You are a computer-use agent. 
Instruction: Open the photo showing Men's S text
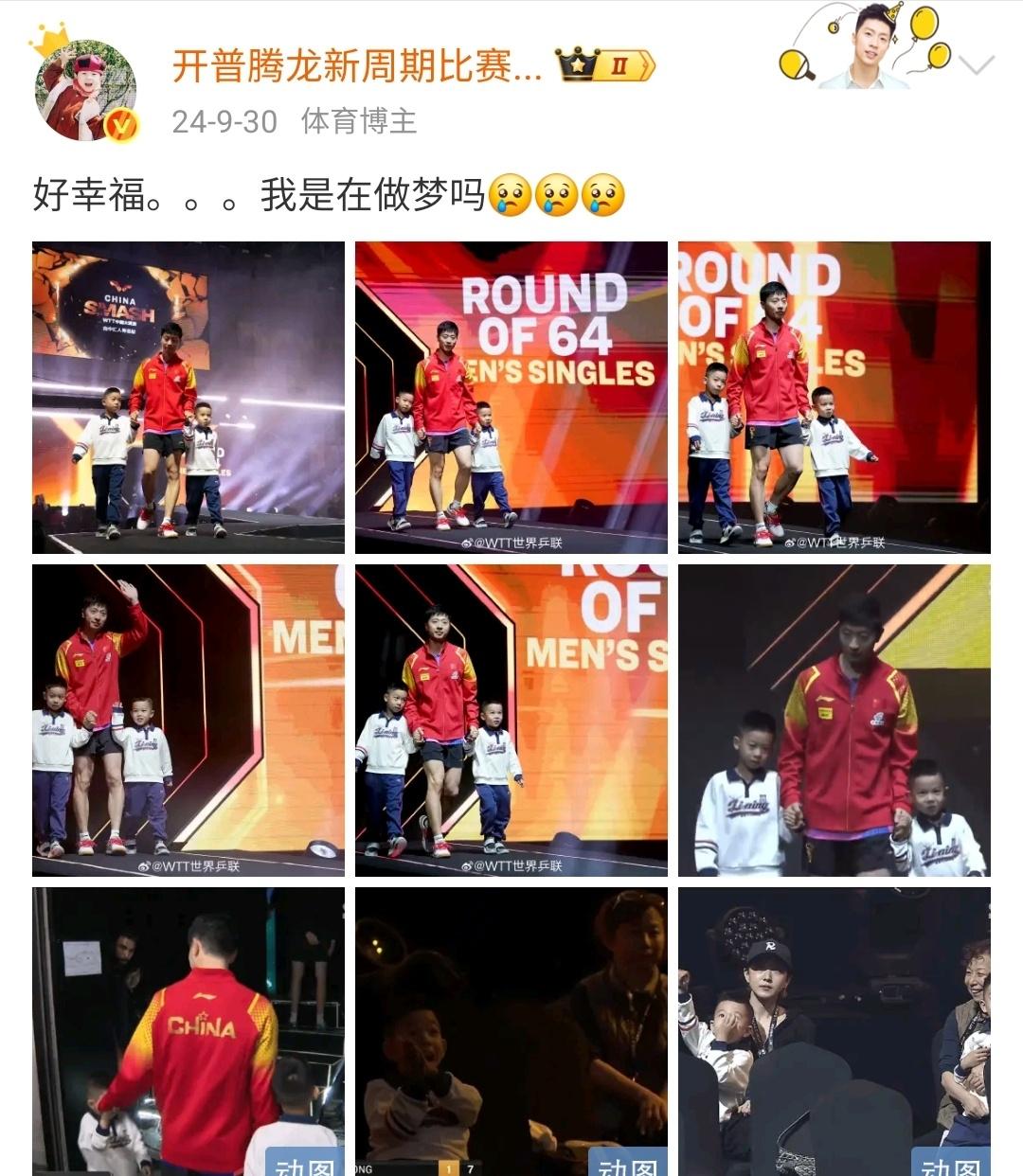click(511, 721)
